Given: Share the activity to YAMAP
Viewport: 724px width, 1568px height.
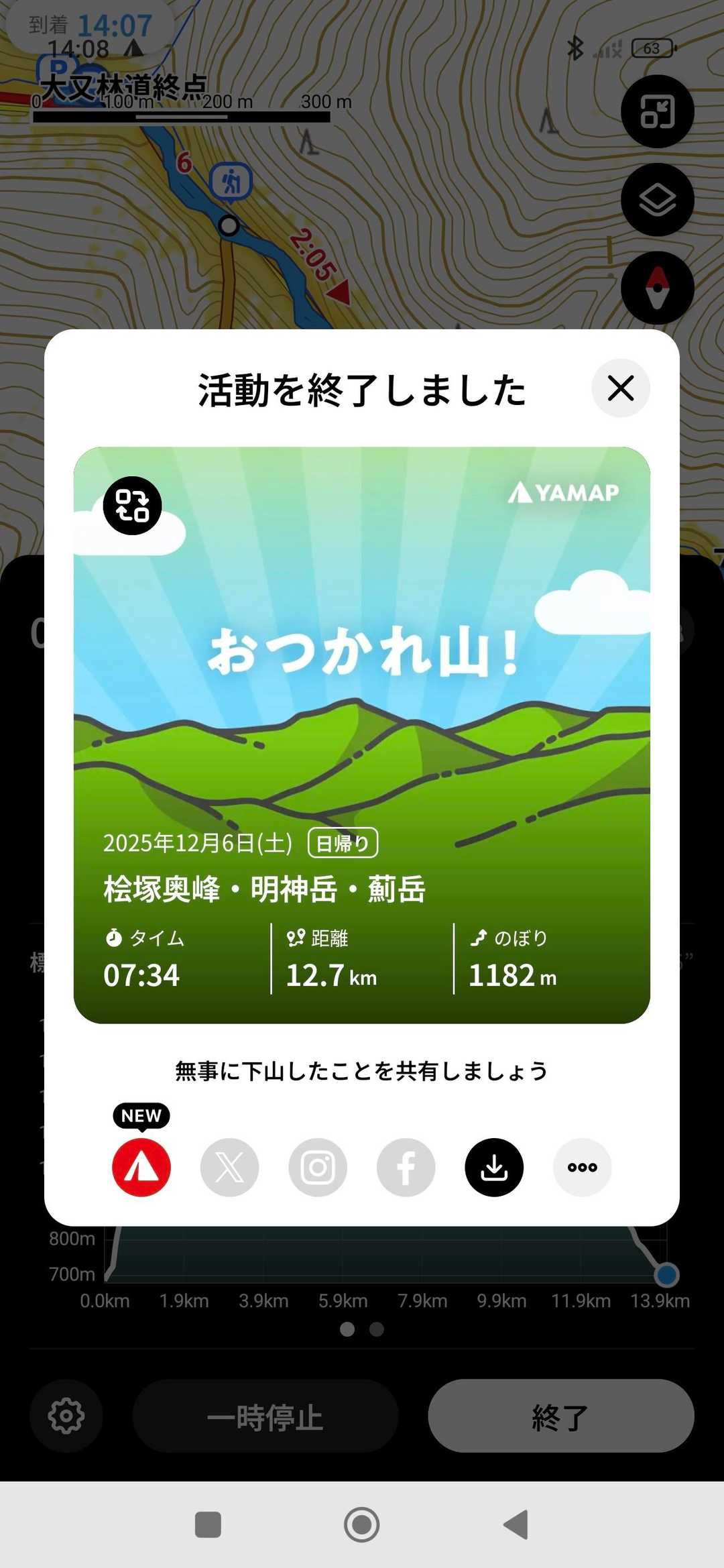Looking at the screenshot, I should pyautogui.click(x=141, y=1167).
